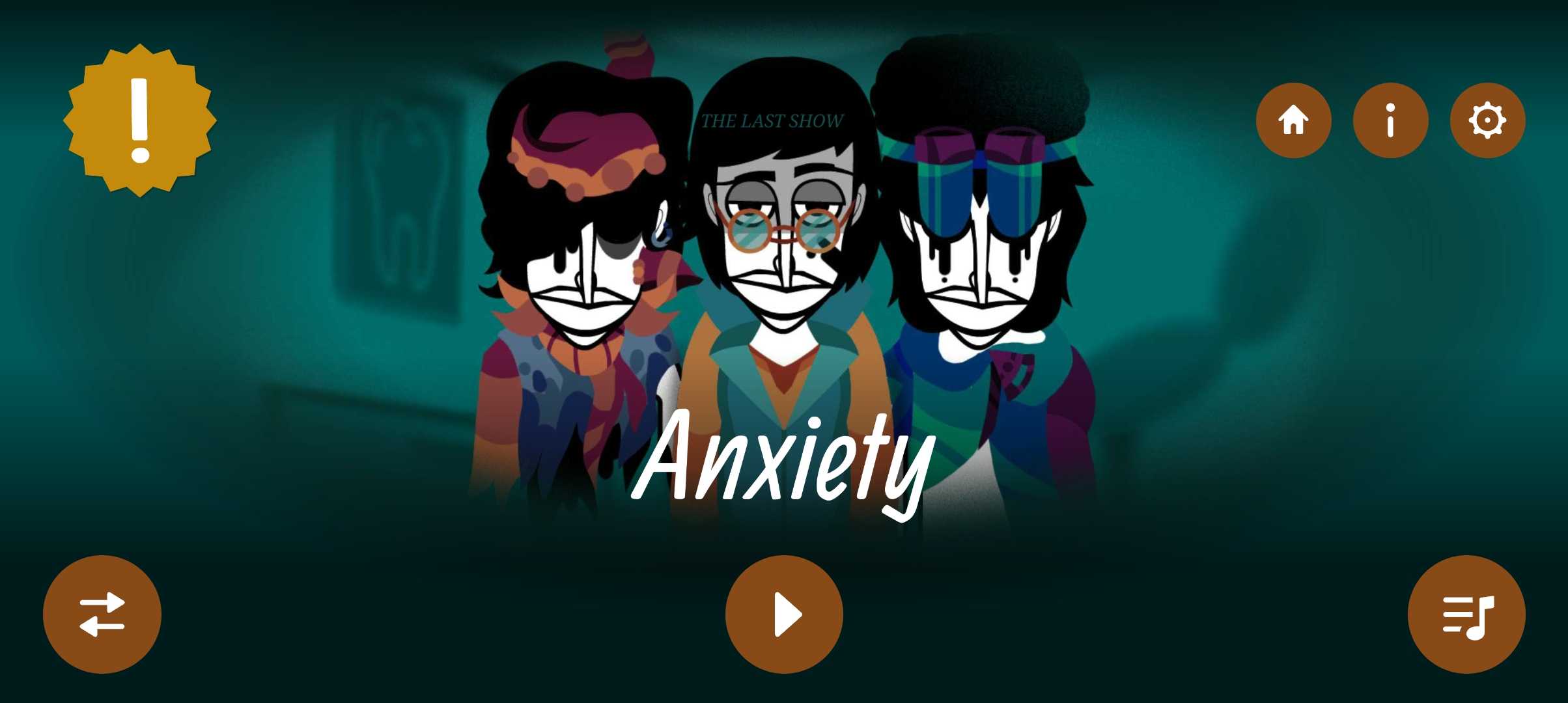Screen dimensions: 1568x703
Task: Tap the swap arrows button
Action: click(102, 614)
